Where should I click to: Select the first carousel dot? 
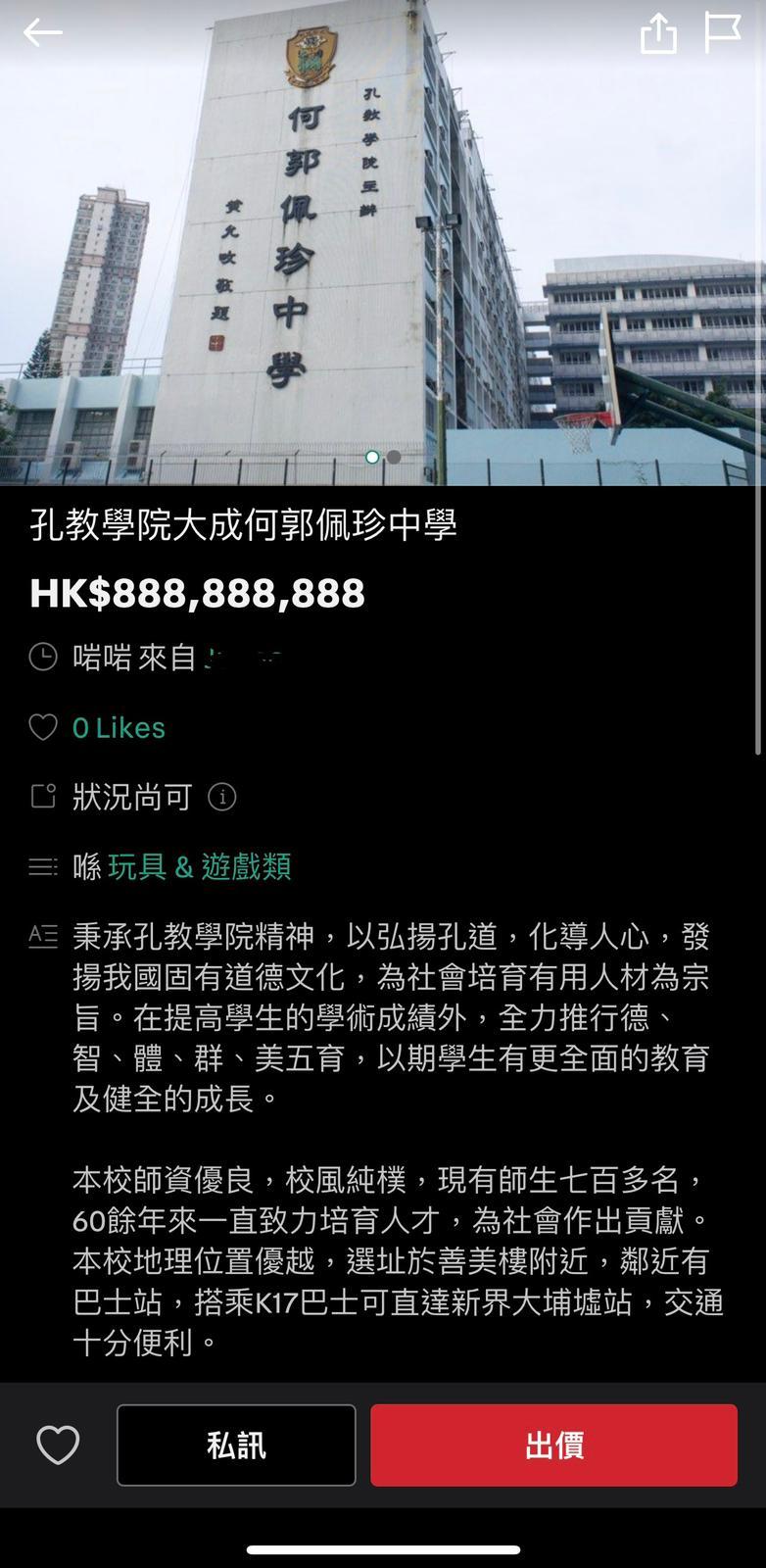point(372,457)
